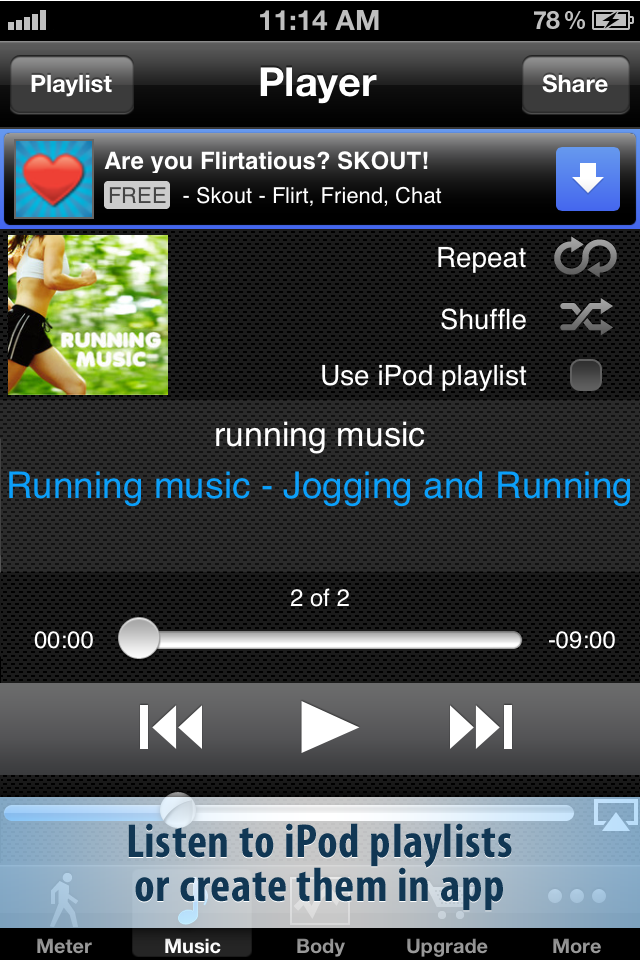Skip to the next track
640x960 pixels.
coord(480,727)
